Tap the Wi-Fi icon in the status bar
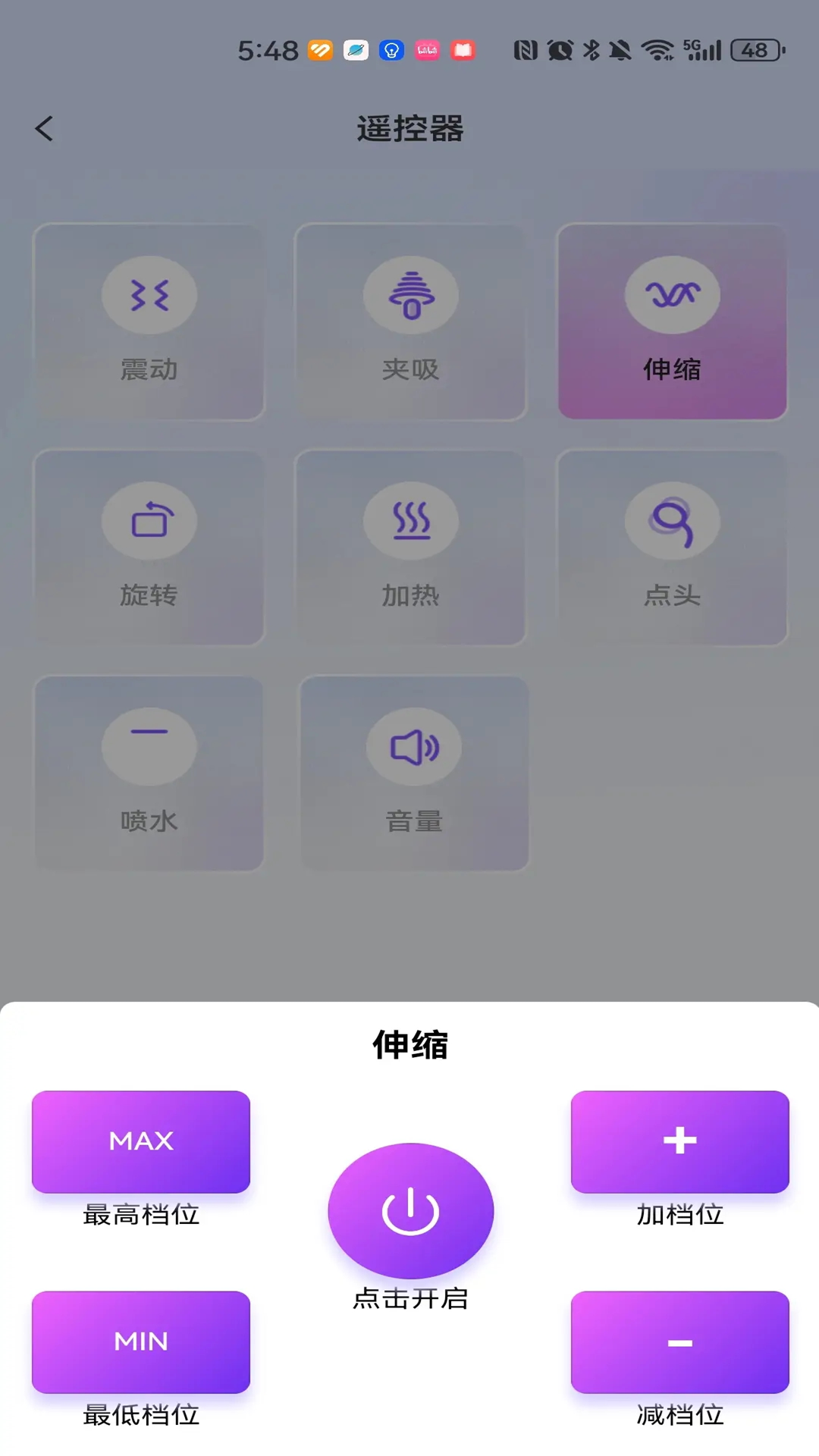This screenshot has width=819, height=1456. click(657, 50)
